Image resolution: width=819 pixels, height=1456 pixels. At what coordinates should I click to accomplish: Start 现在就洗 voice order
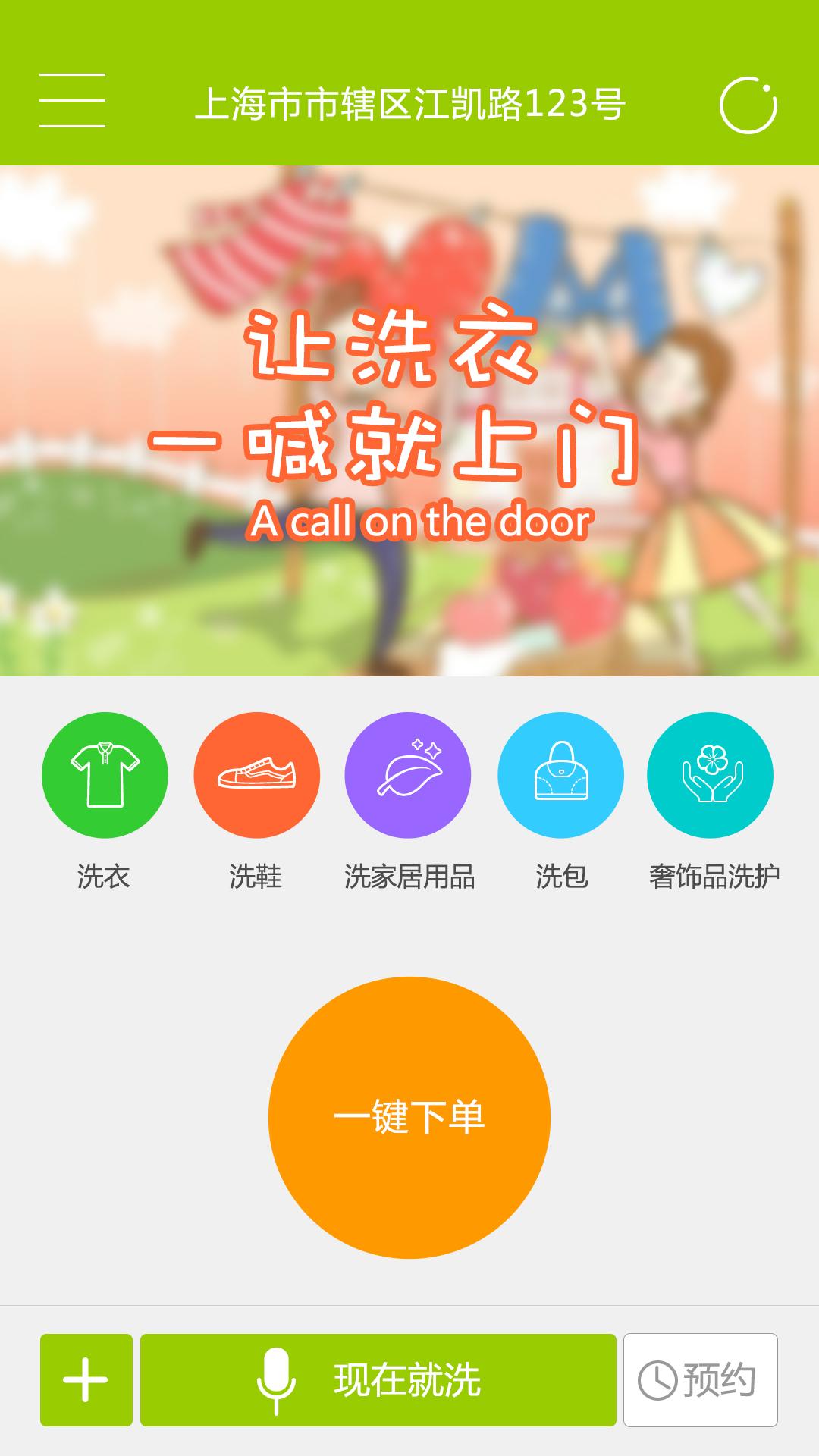tap(378, 1379)
